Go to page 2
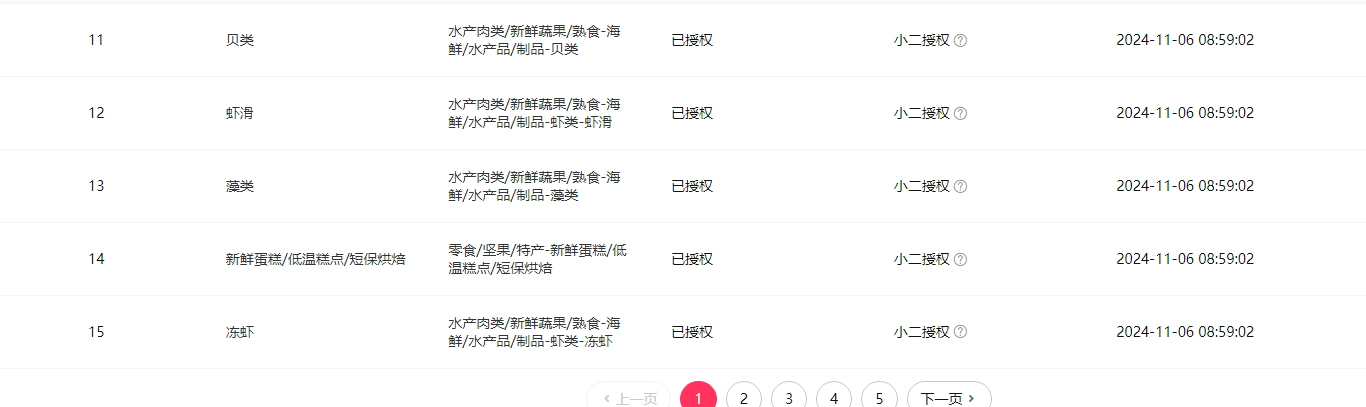 [743, 398]
